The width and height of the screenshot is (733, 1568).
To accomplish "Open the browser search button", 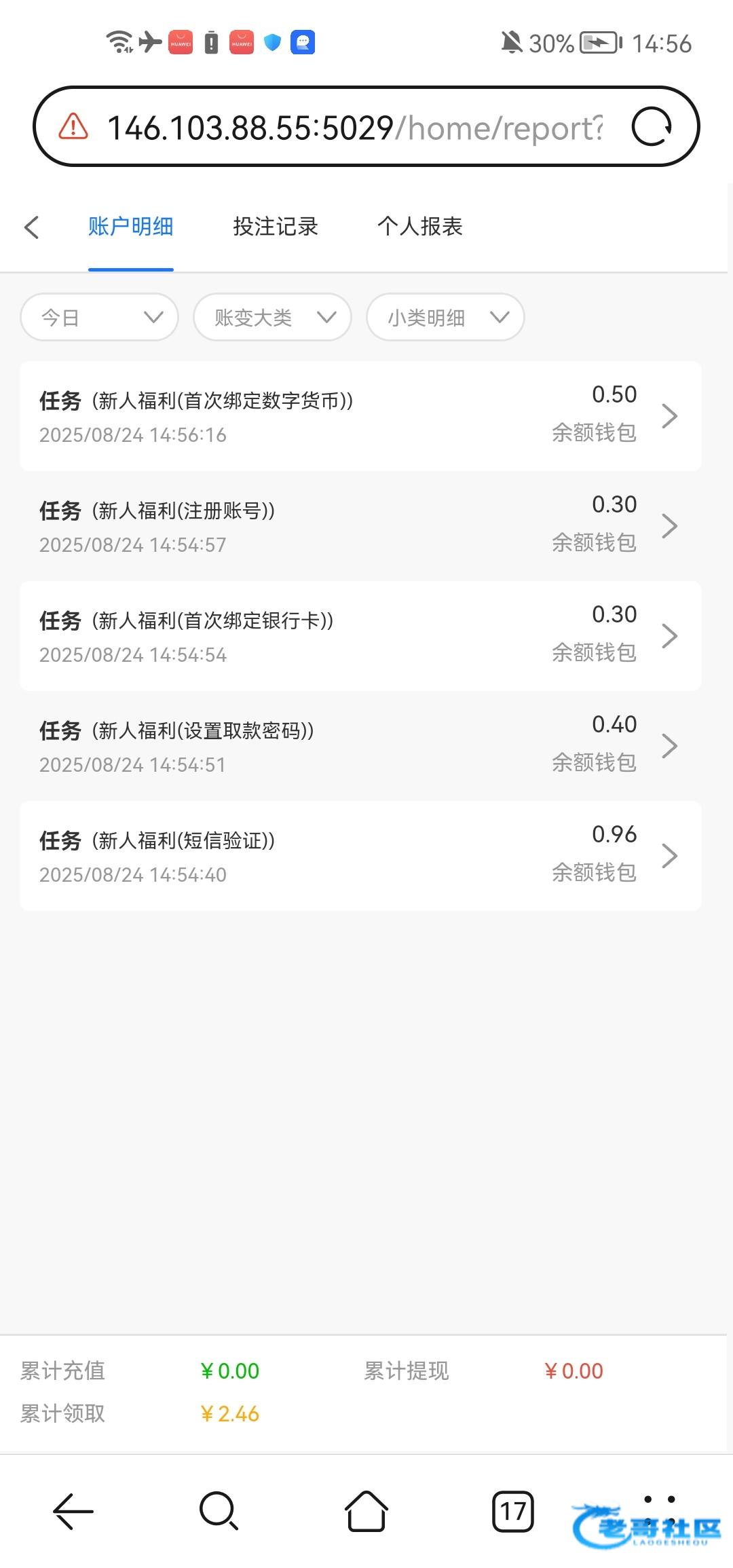I will [x=219, y=1512].
